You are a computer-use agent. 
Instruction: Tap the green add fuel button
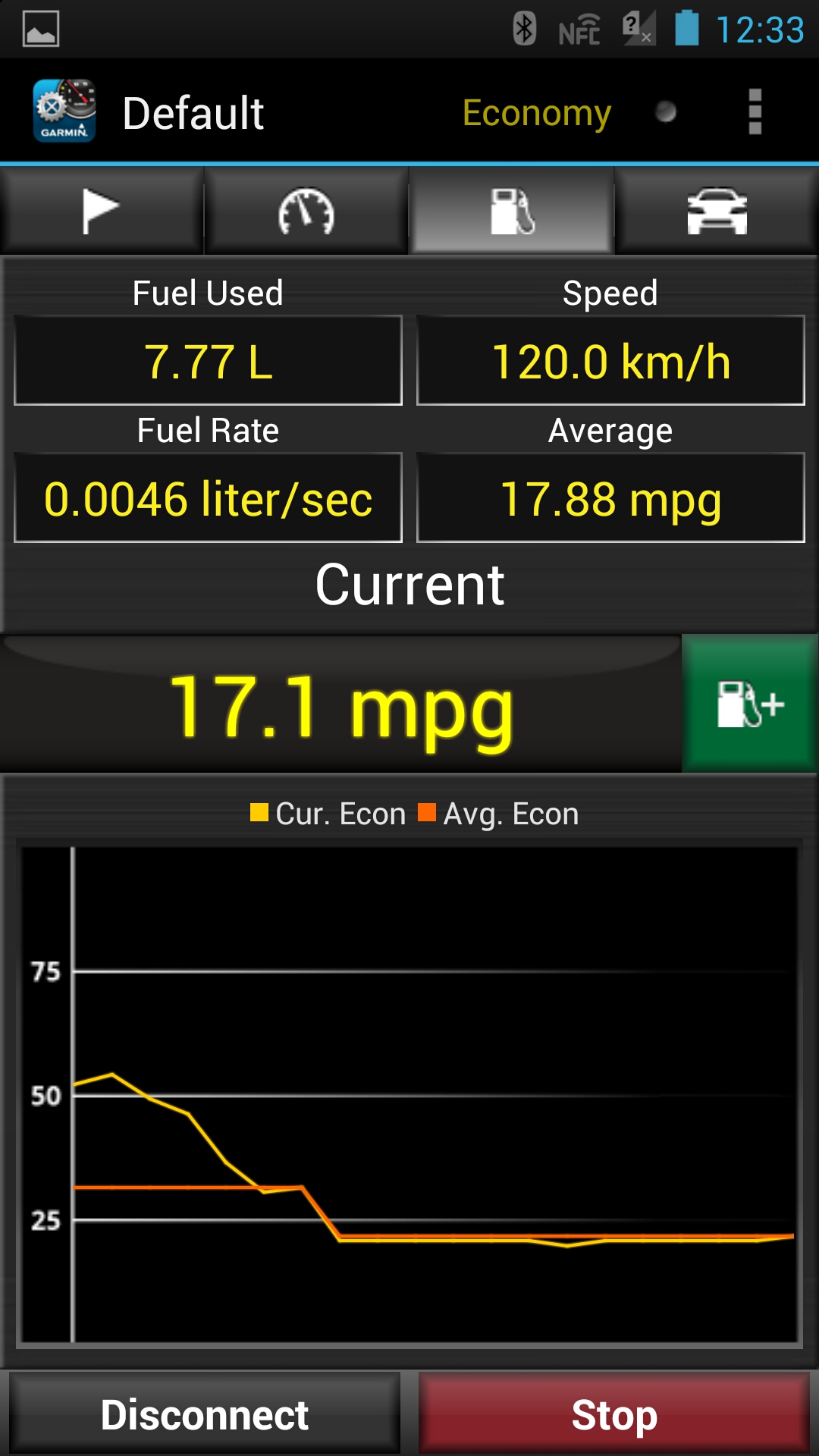tap(750, 703)
